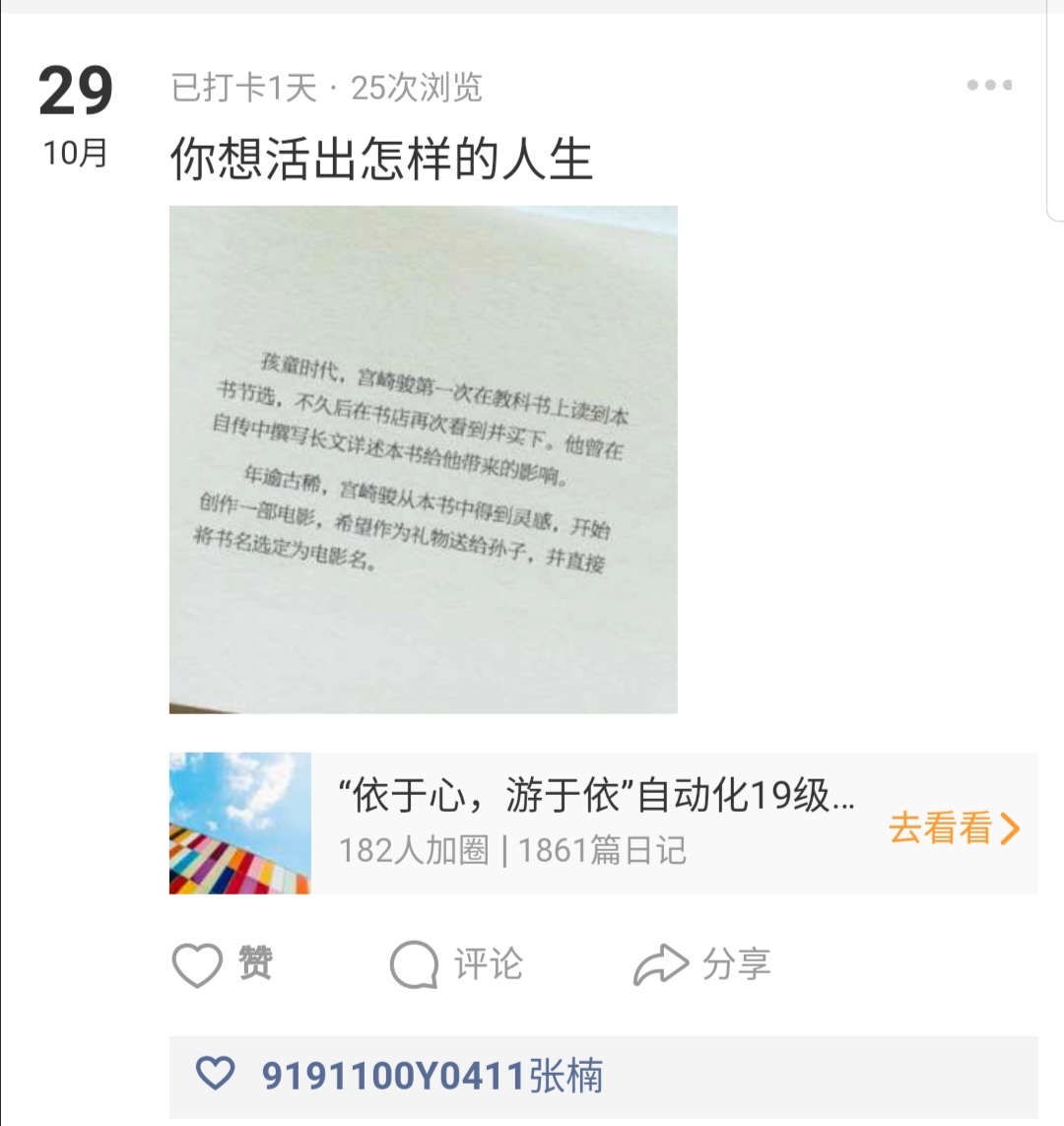Tap 去看看 to visit the circle
1064x1126 pixels.
(x=953, y=828)
